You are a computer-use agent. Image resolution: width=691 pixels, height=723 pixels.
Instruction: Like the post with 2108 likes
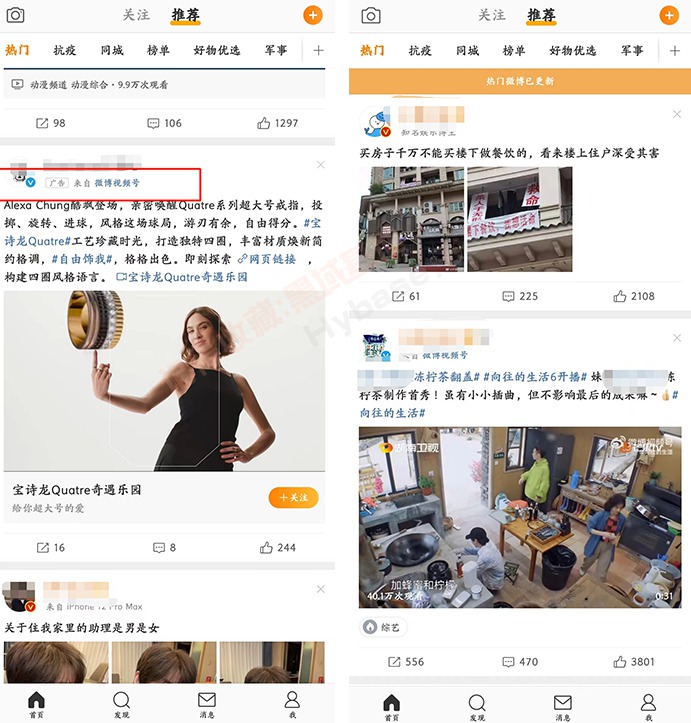[x=634, y=296]
